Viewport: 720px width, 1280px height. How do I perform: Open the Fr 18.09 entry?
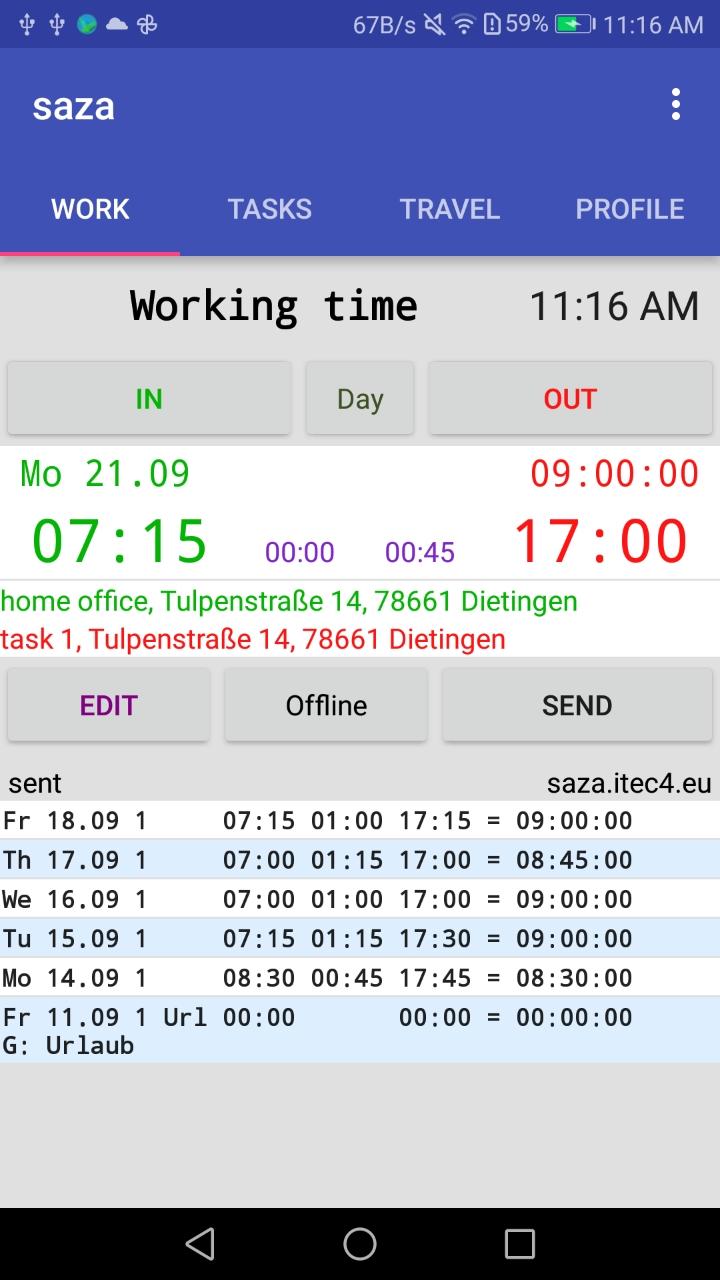(x=360, y=821)
